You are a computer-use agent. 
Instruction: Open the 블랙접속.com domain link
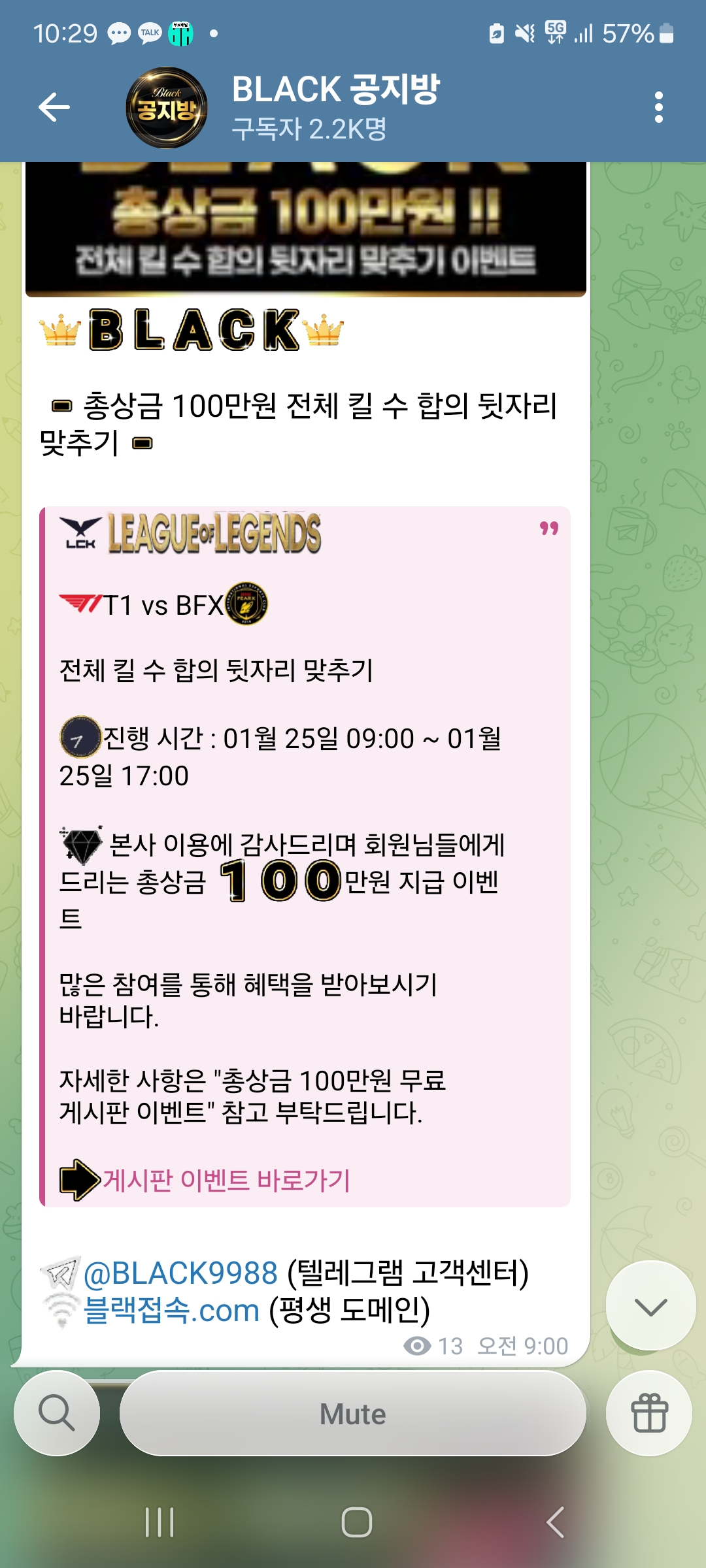click(172, 1310)
